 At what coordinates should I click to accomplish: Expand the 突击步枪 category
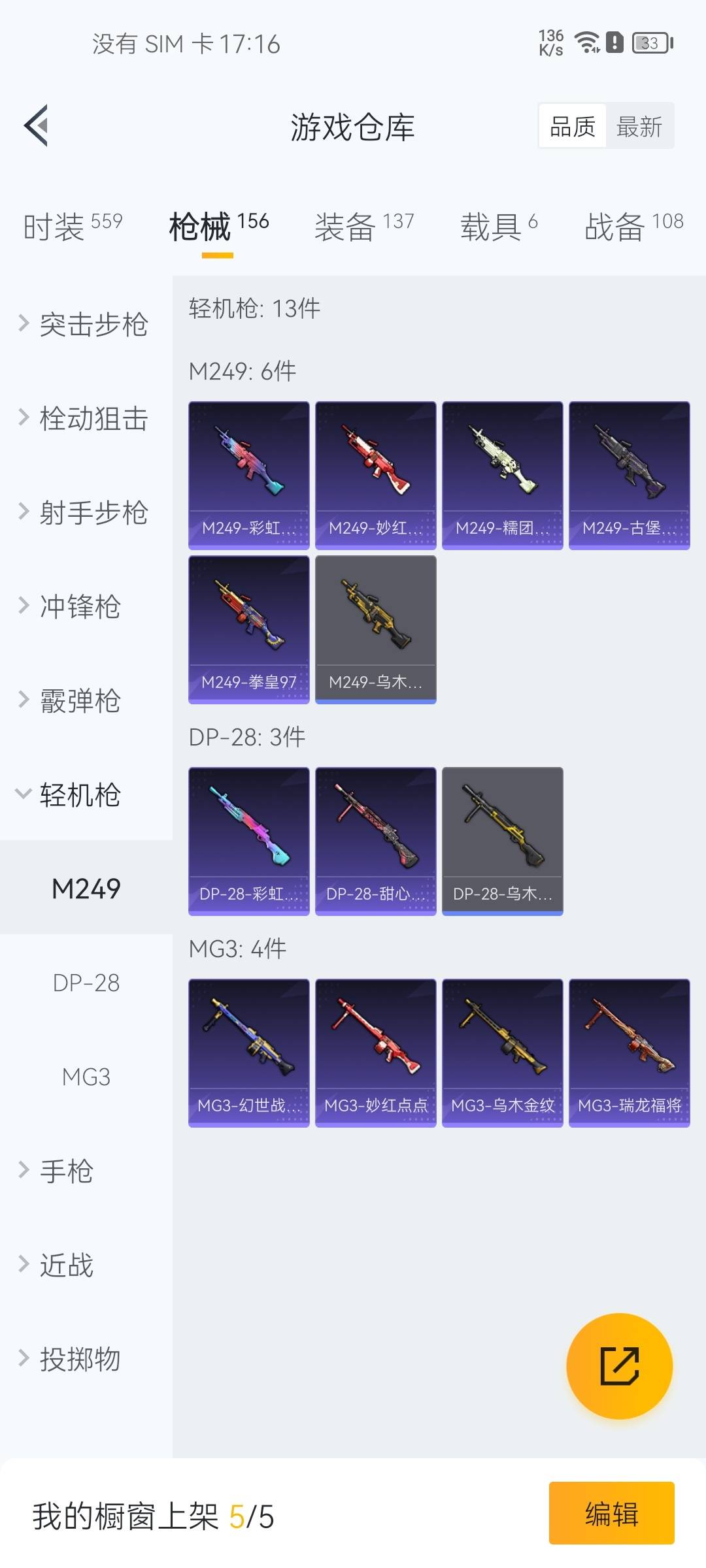pyautogui.click(x=85, y=325)
